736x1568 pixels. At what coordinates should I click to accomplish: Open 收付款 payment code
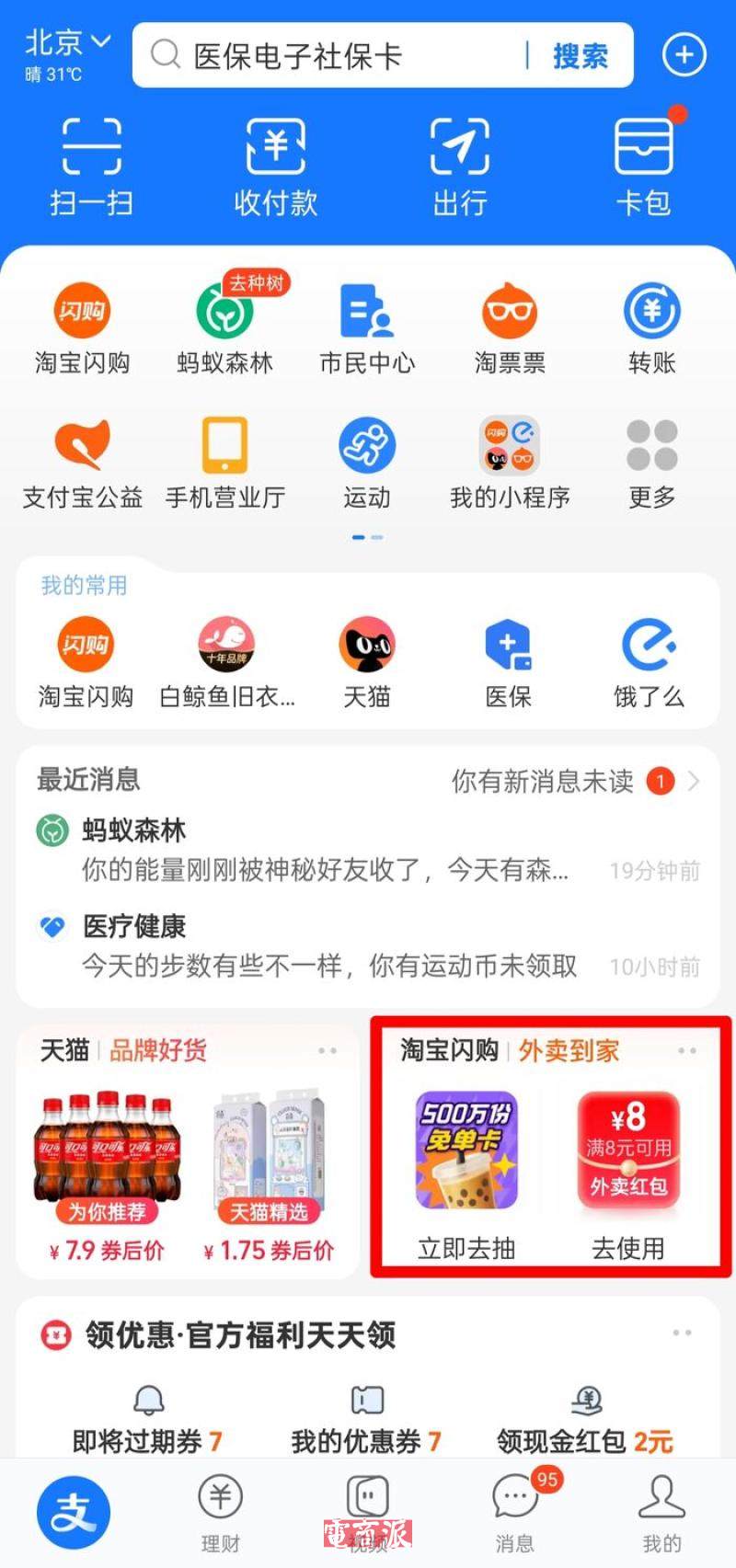[275, 166]
